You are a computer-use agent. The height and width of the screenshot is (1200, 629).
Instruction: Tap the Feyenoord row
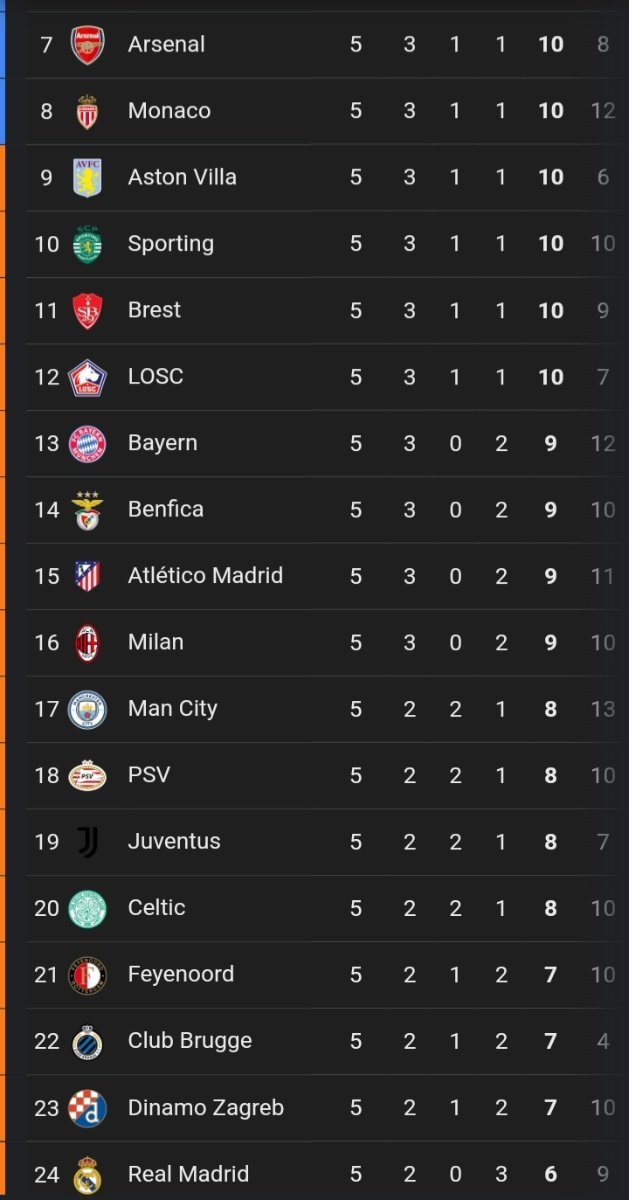click(x=327, y=975)
